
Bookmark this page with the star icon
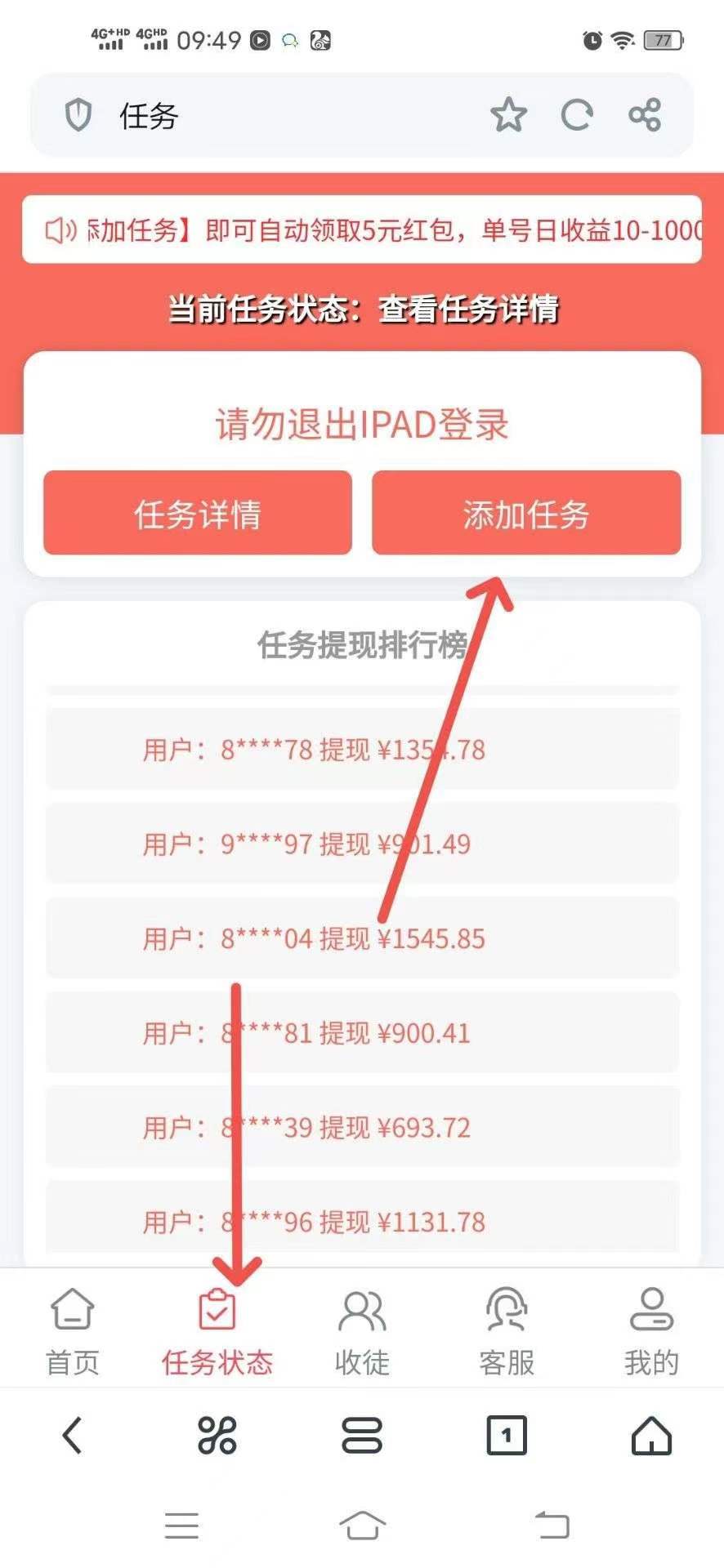tap(508, 114)
